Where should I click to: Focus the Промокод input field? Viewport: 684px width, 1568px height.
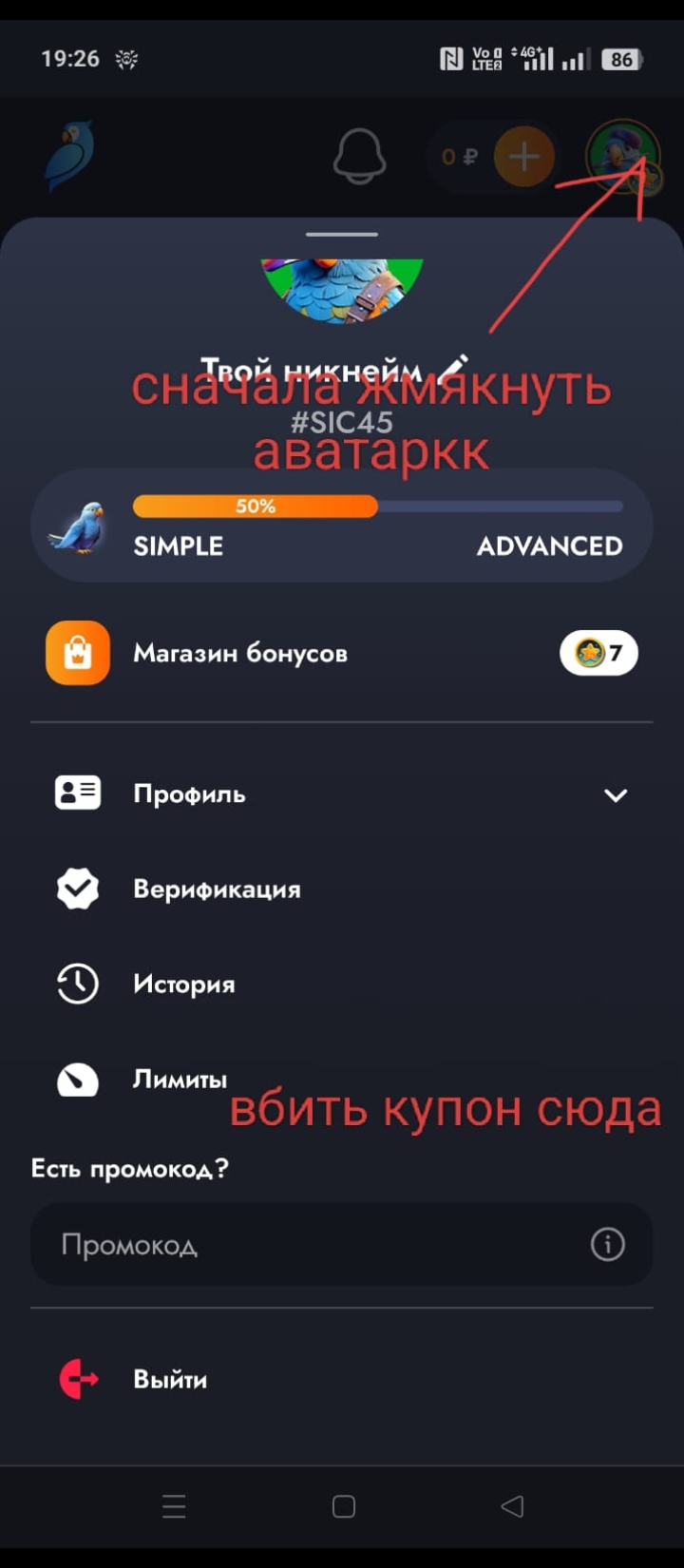pos(304,1245)
